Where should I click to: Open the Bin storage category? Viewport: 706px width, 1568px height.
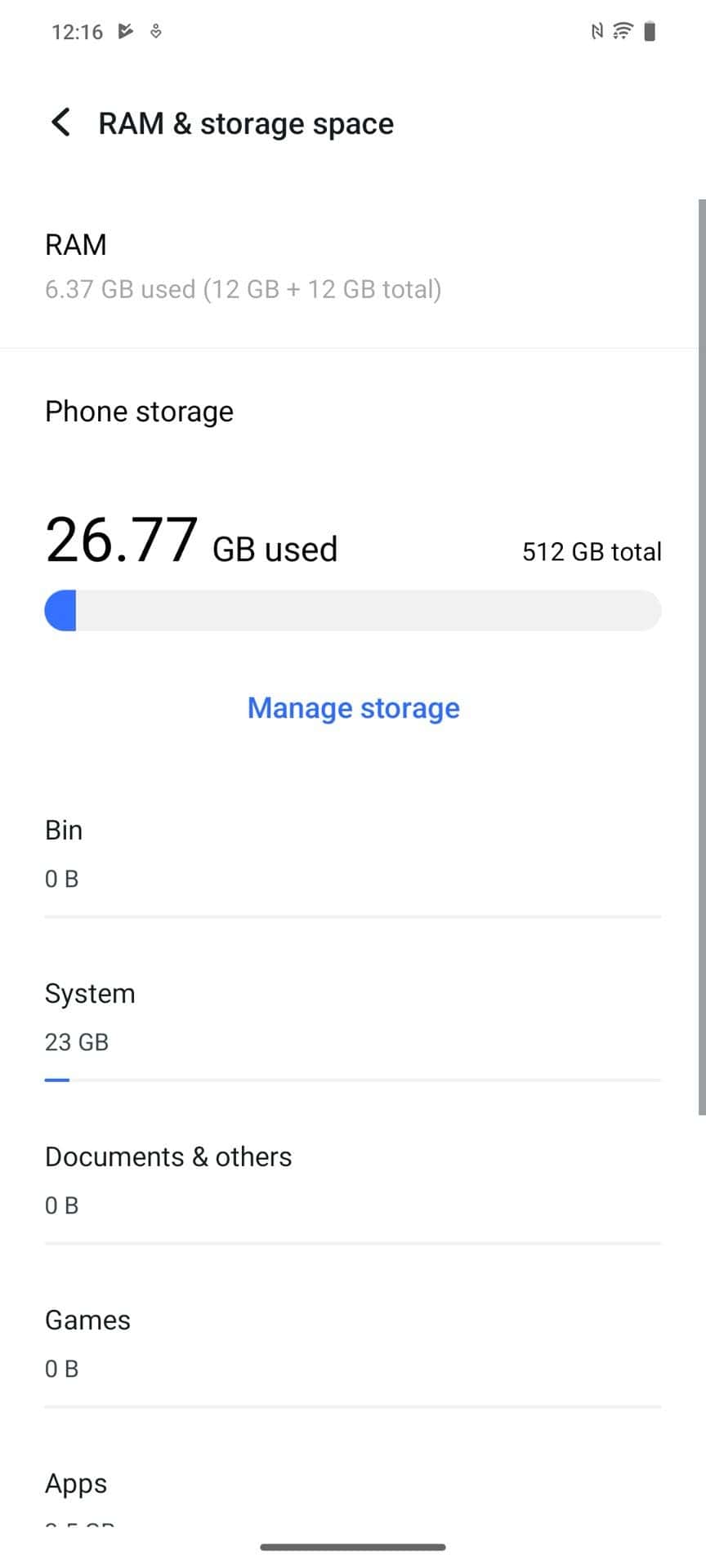pyautogui.click(x=353, y=853)
